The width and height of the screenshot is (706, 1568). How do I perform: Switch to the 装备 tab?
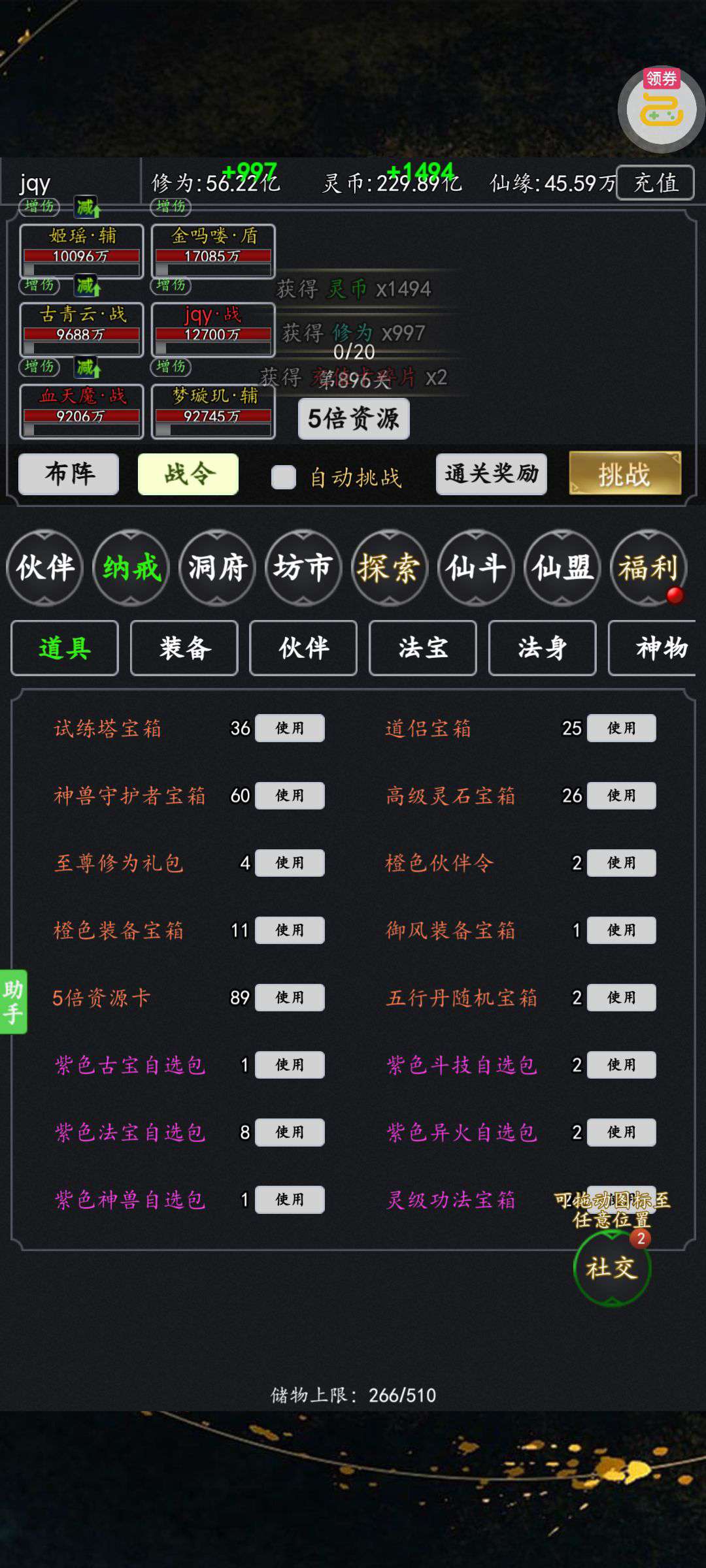(x=184, y=648)
